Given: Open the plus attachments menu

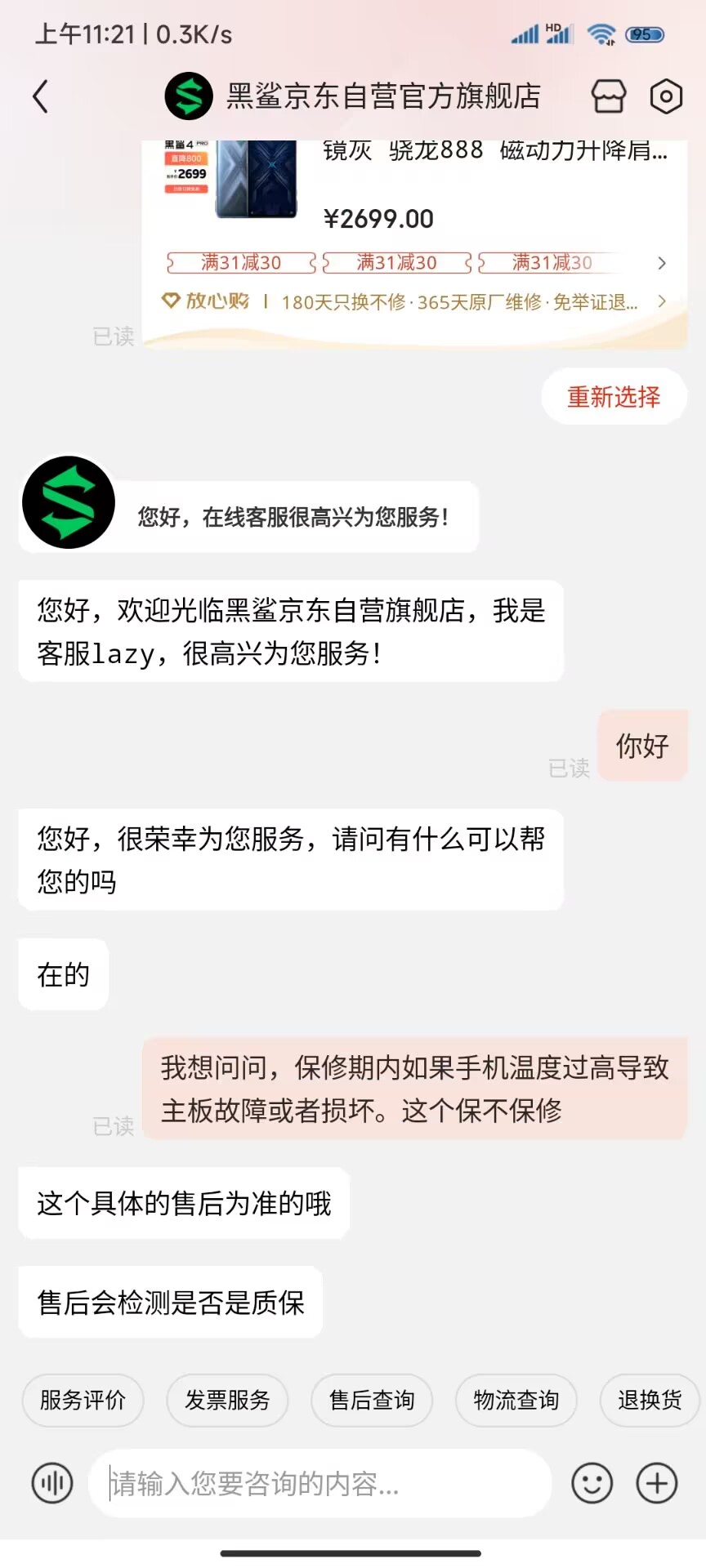Looking at the screenshot, I should [x=657, y=1482].
